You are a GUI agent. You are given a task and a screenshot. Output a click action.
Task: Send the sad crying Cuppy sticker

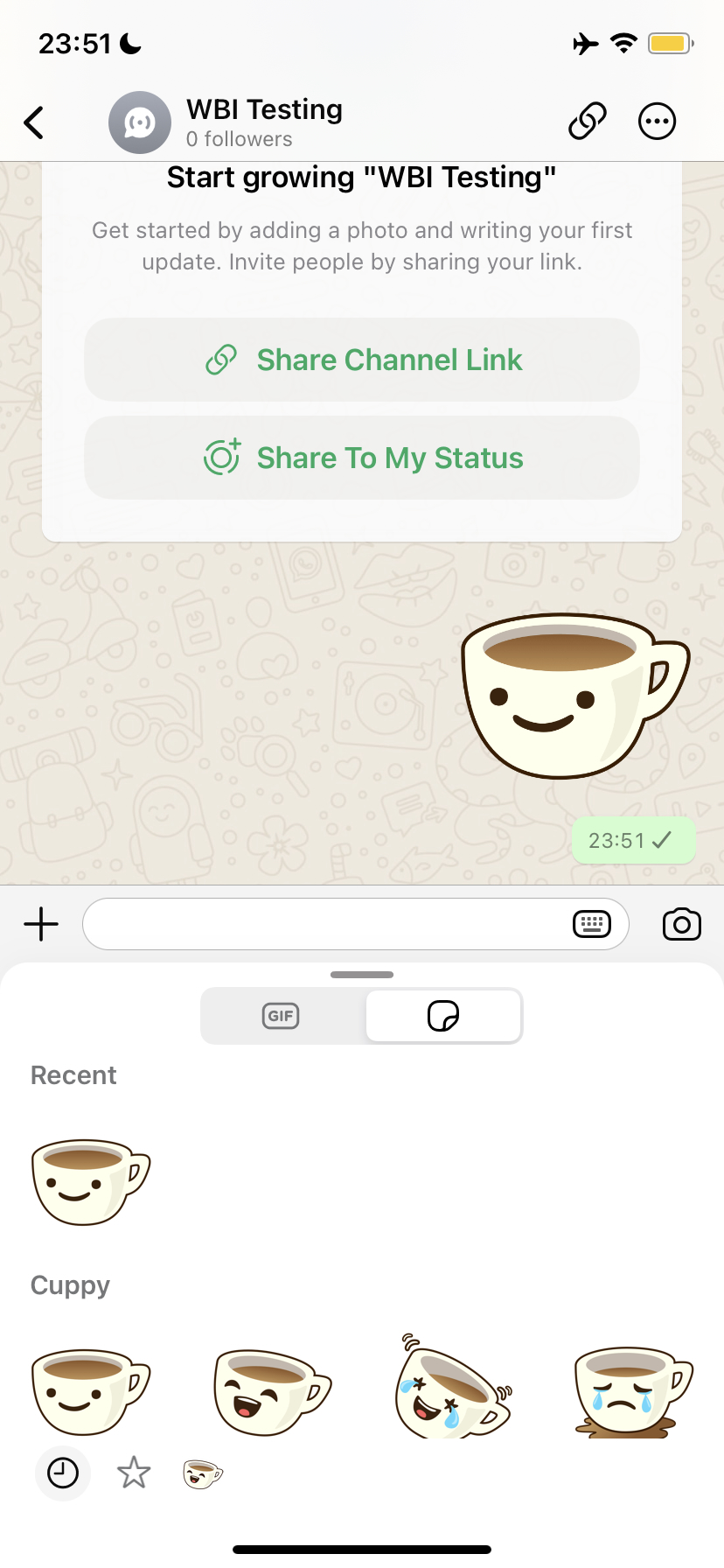(633, 1391)
